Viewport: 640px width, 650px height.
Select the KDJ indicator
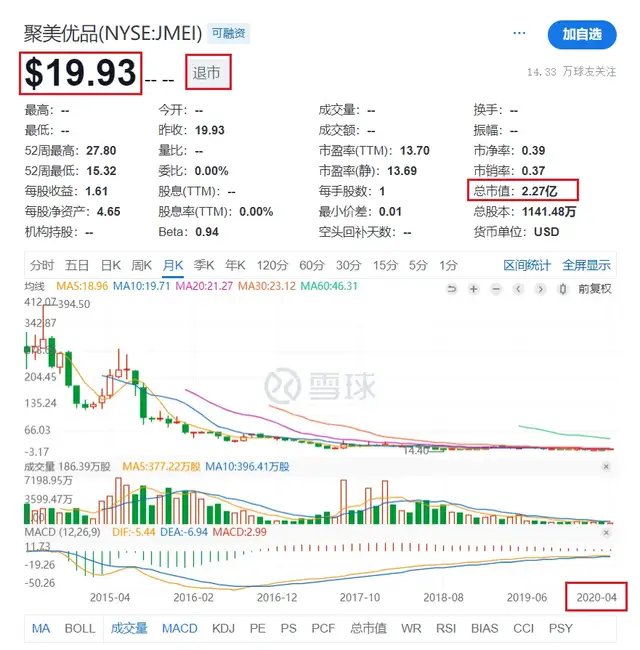[225, 628]
